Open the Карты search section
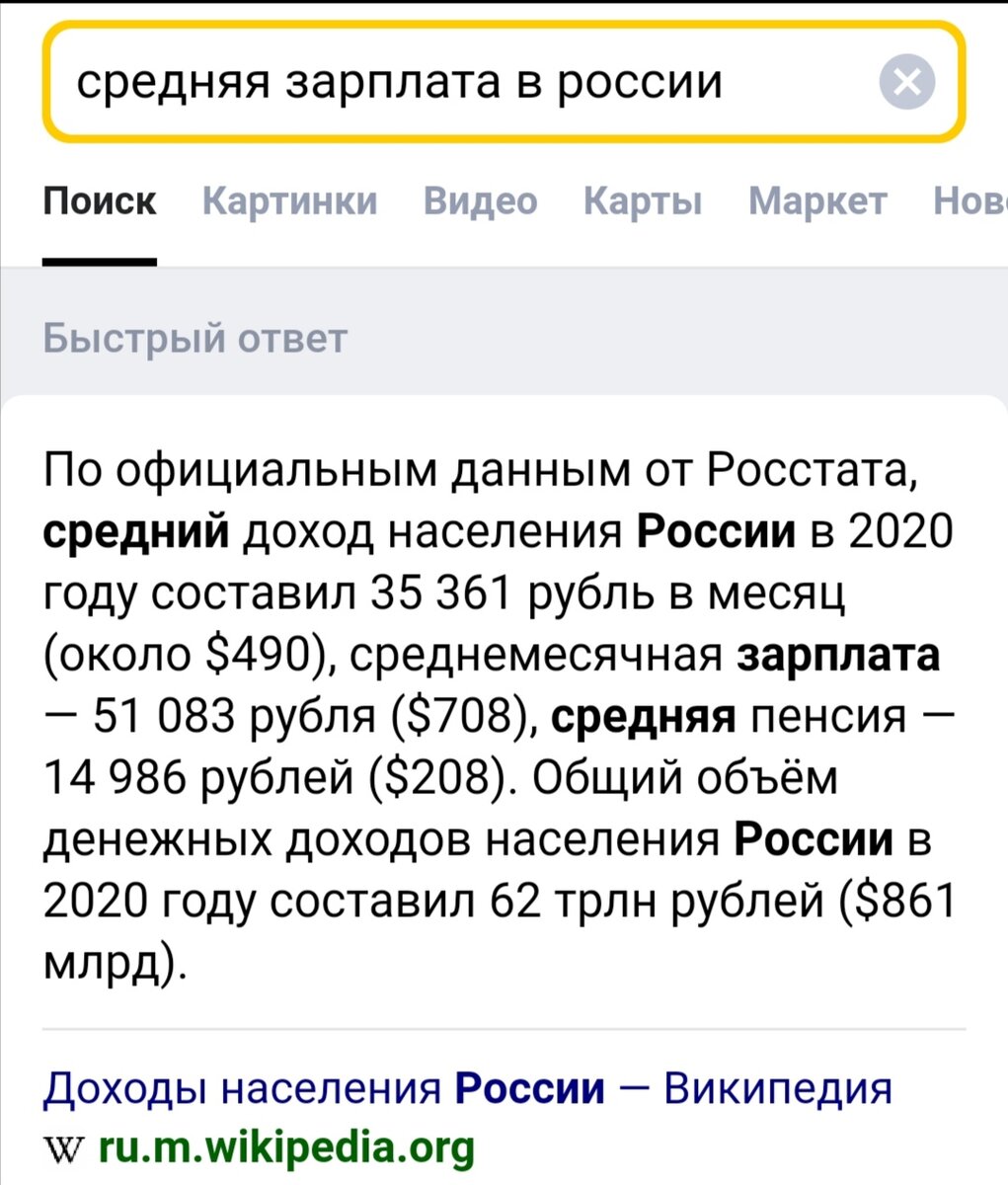1008x1185 pixels. pos(643,201)
